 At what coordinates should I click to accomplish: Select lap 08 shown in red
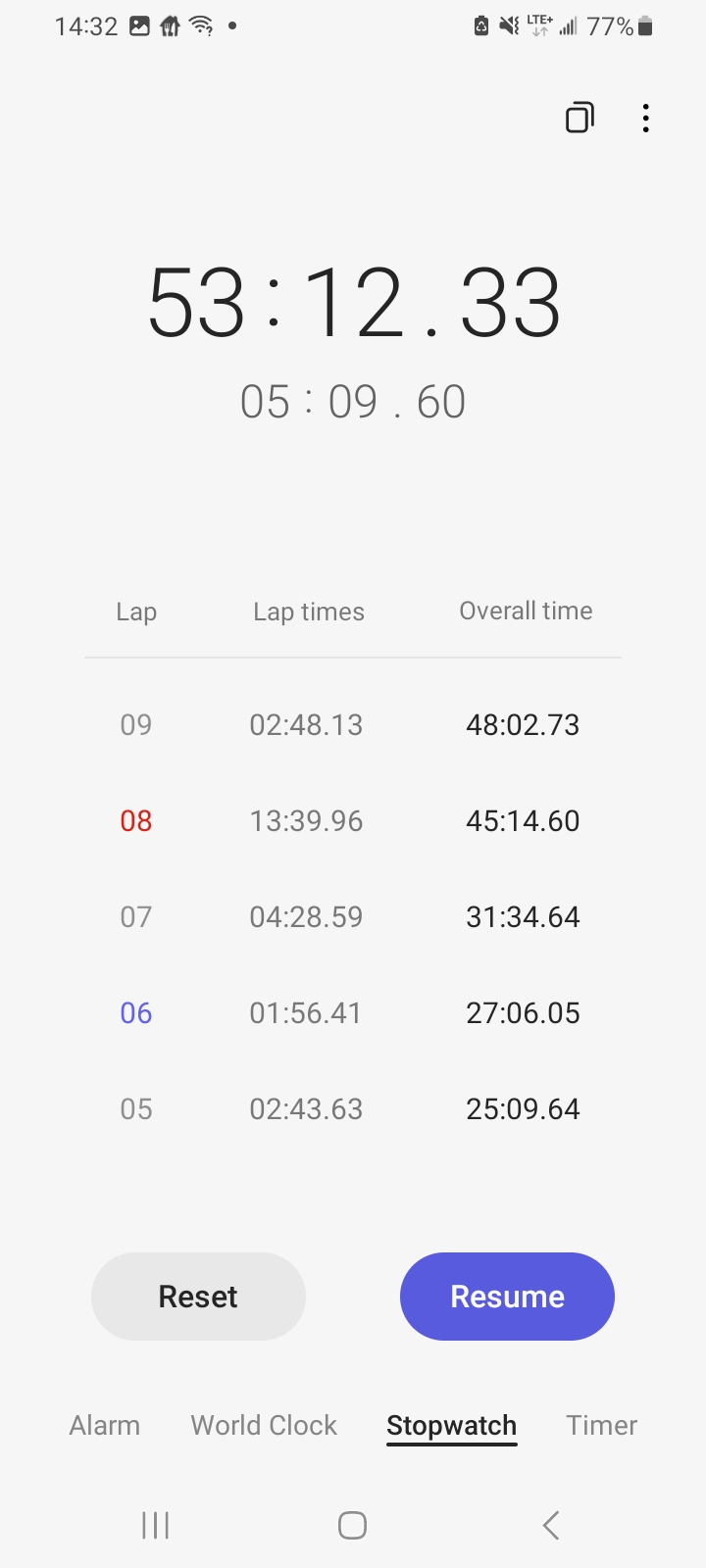coord(135,821)
